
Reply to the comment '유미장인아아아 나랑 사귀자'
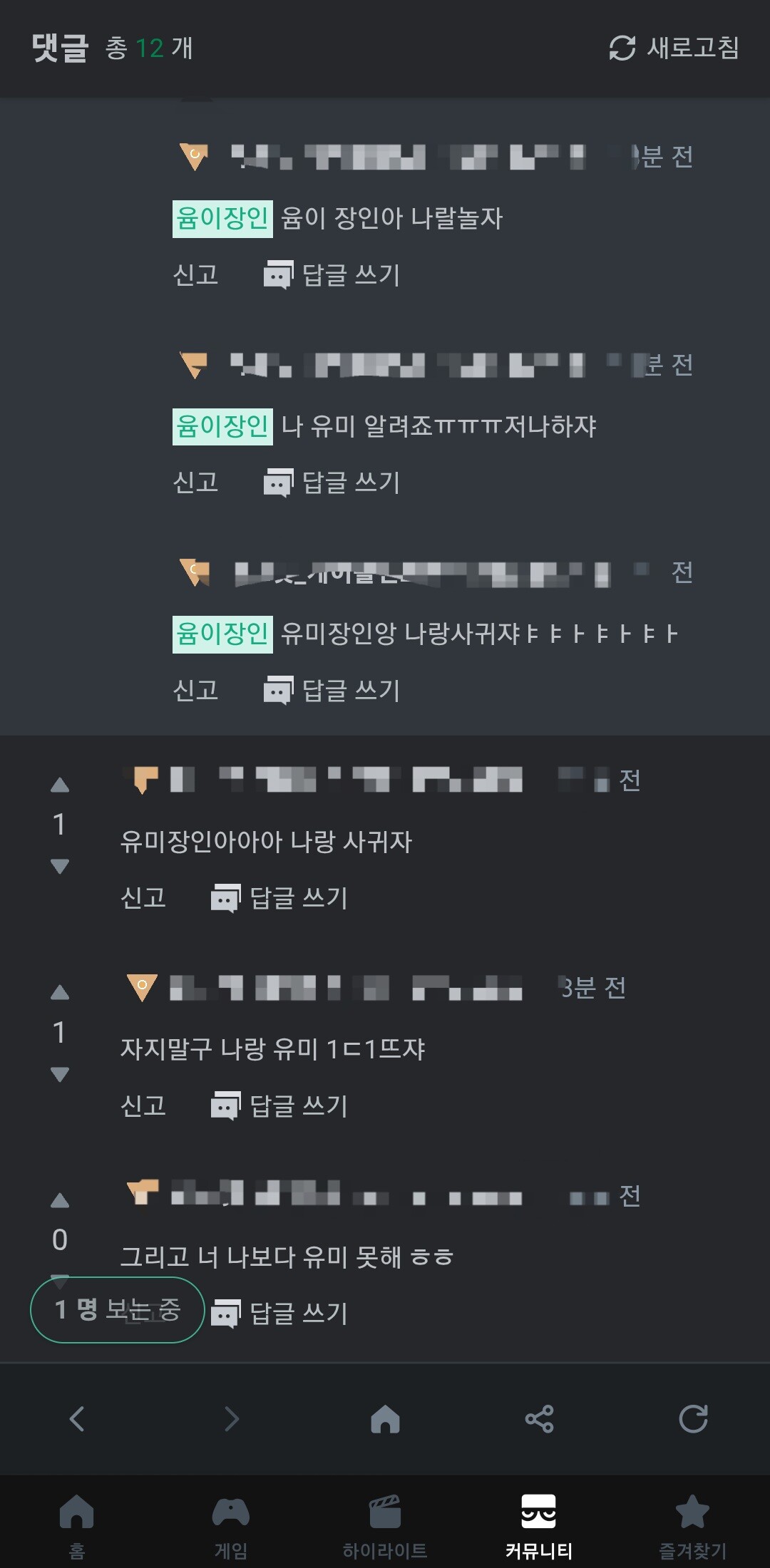point(280,898)
